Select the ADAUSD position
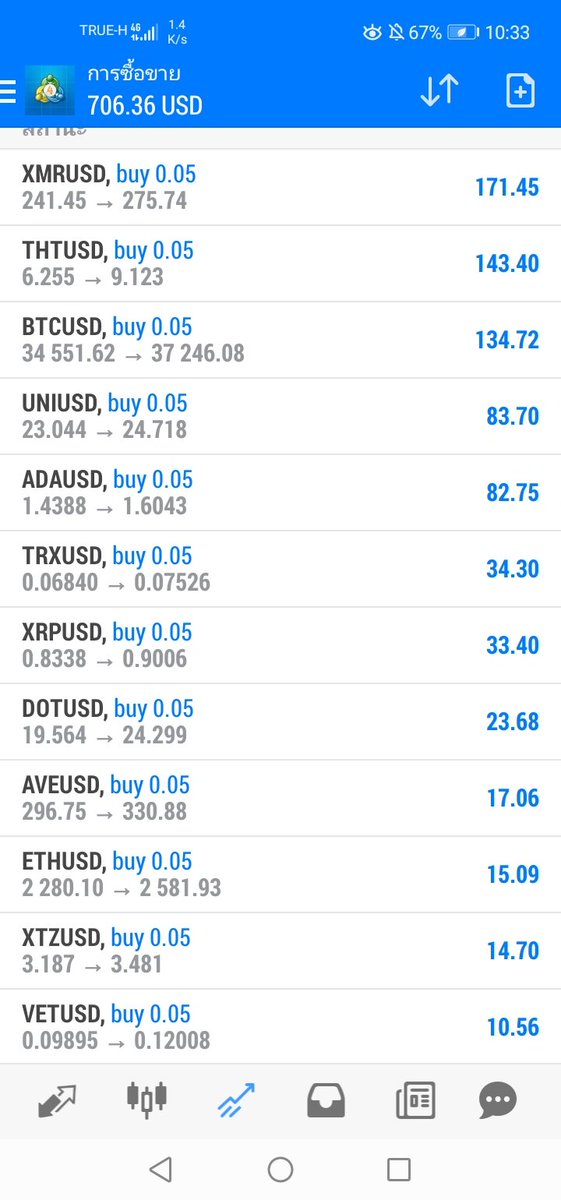Image resolution: width=561 pixels, height=1200 pixels. pos(280,492)
